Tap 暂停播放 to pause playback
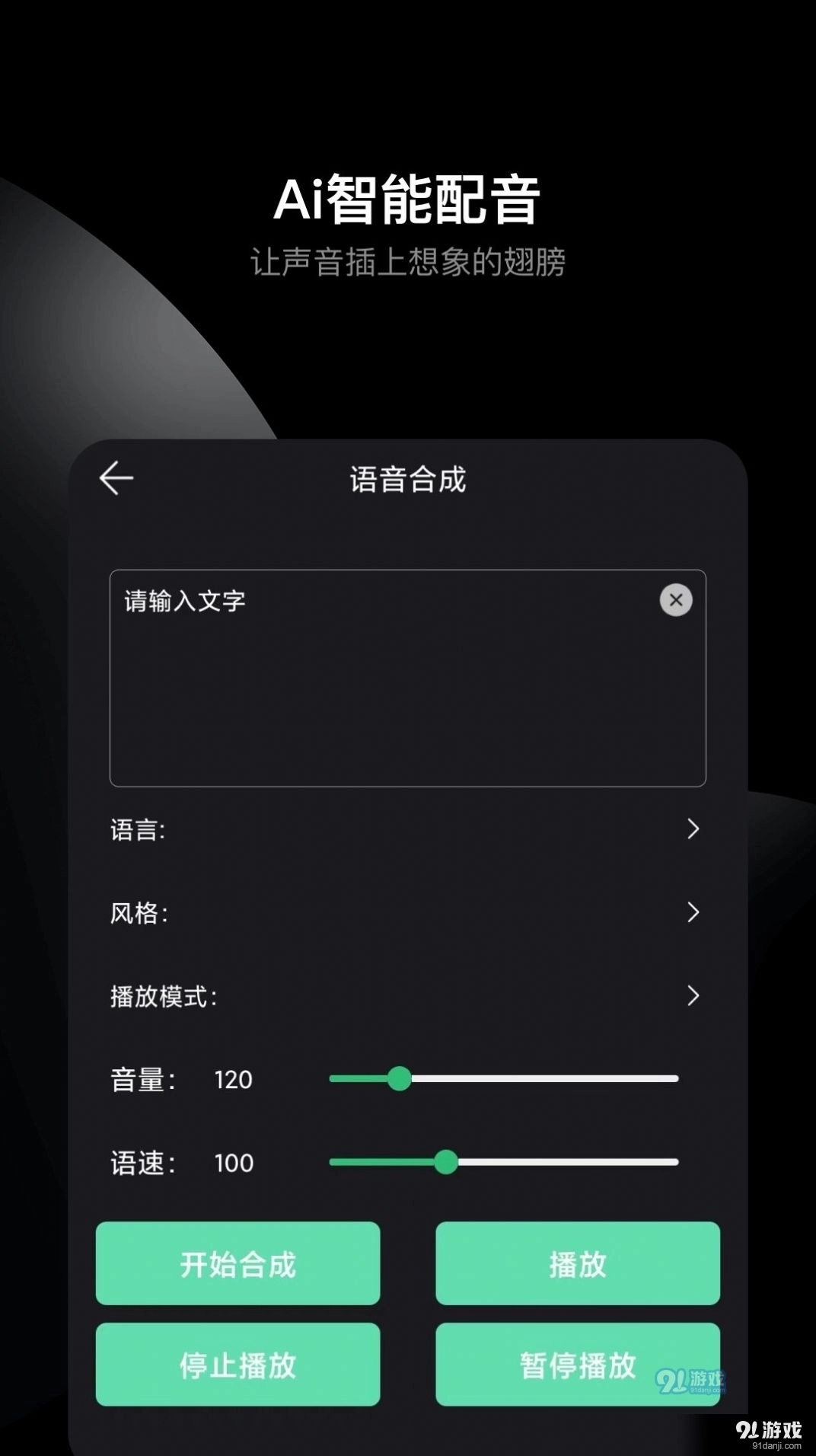Screen dimensions: 816x1456 click(577, 1363)
